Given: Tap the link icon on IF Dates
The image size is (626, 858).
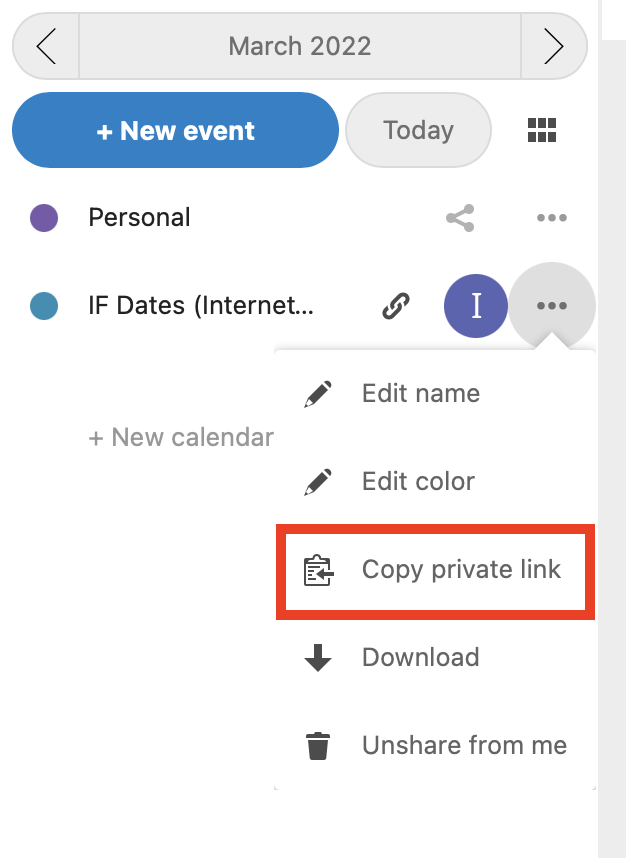Looking at the screenshot, I should point(396,306).
